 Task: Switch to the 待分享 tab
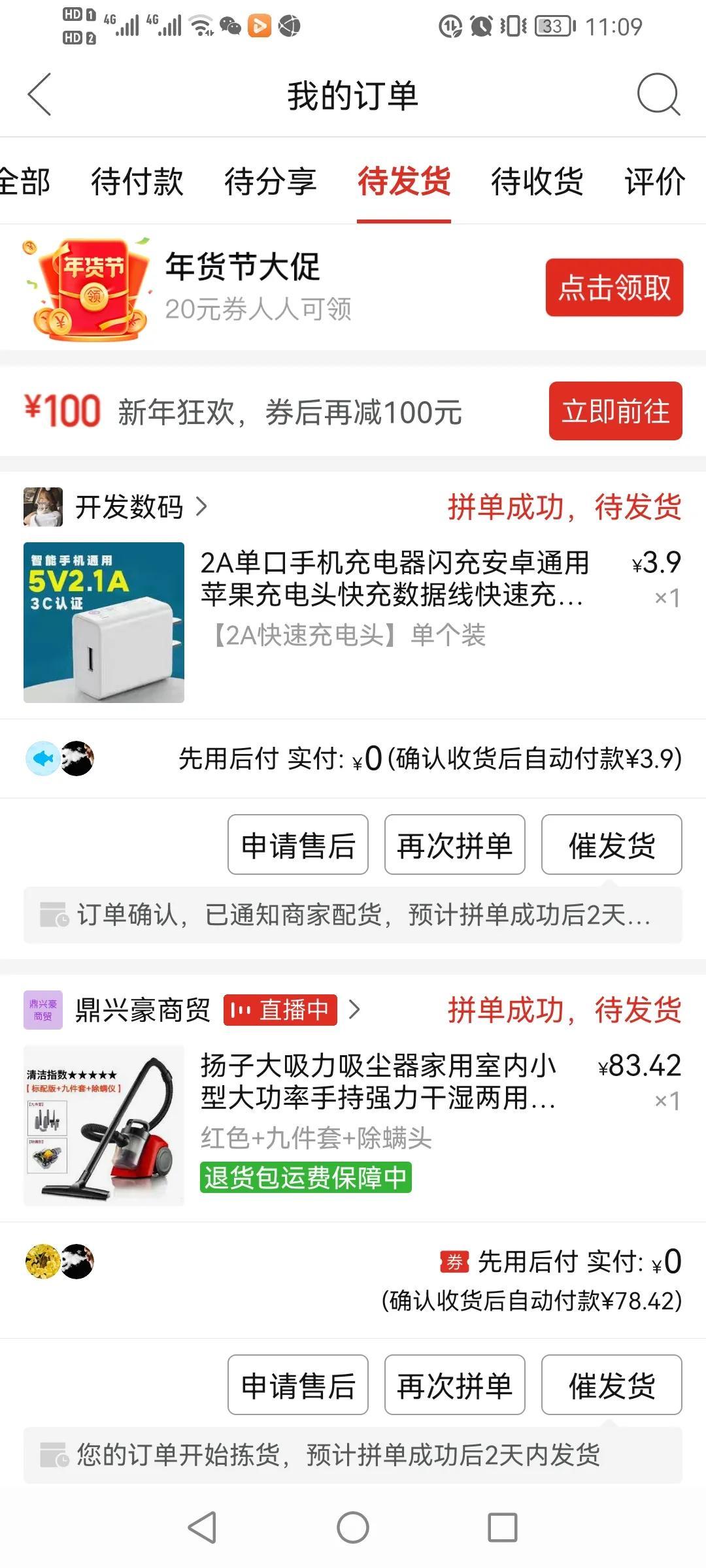(271, 181)
